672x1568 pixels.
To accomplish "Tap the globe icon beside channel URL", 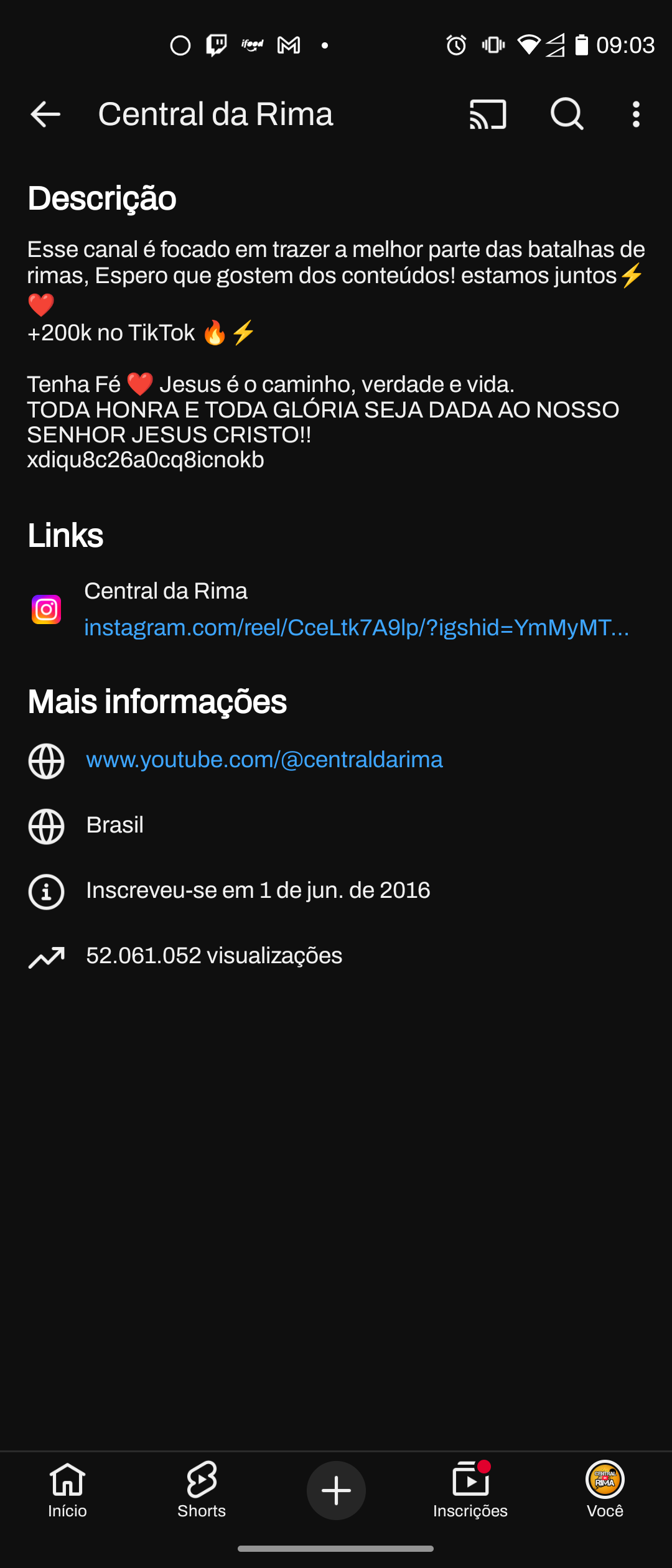I will pos(46,760).
